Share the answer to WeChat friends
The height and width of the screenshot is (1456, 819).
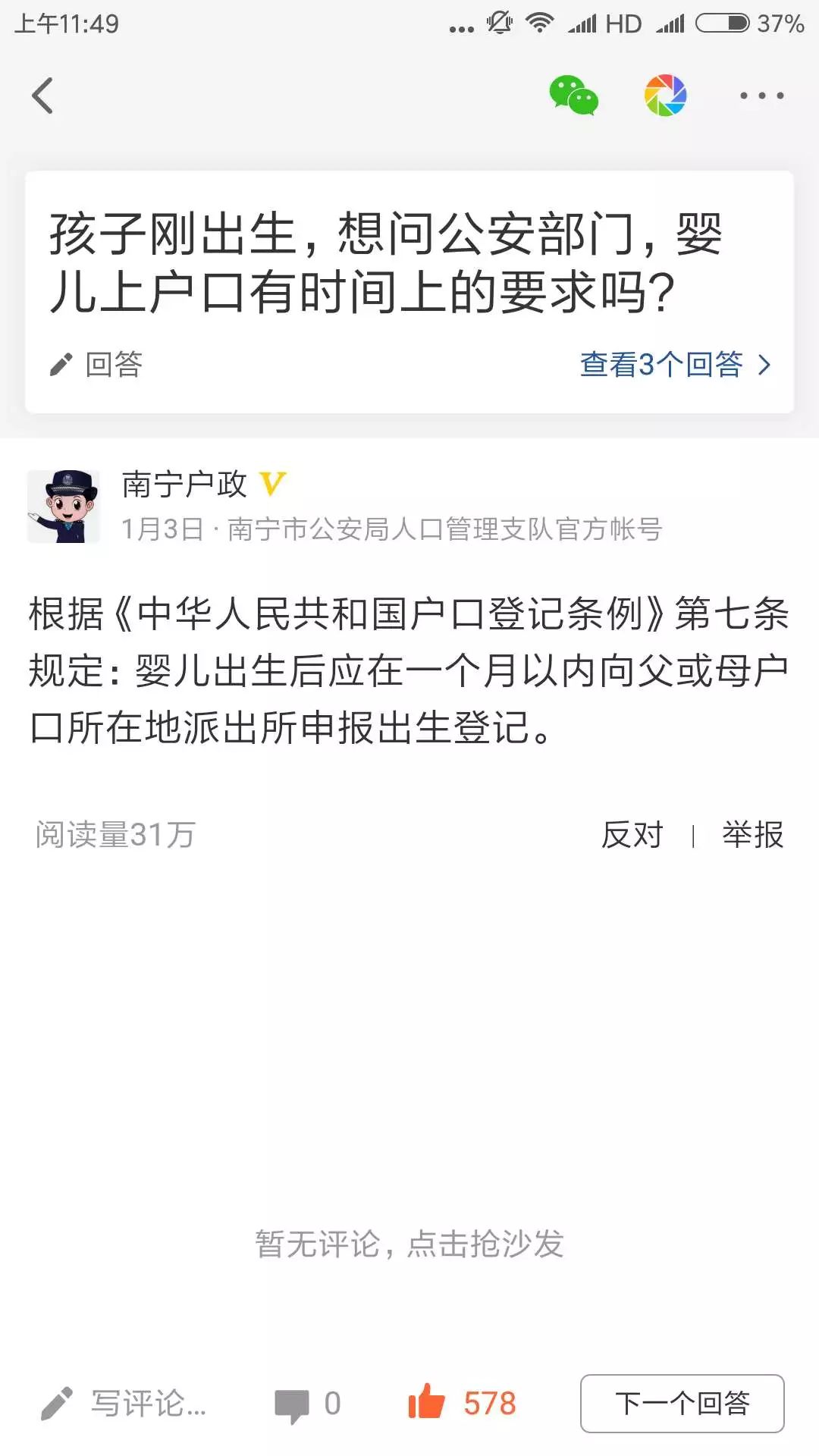click(576, 96)
